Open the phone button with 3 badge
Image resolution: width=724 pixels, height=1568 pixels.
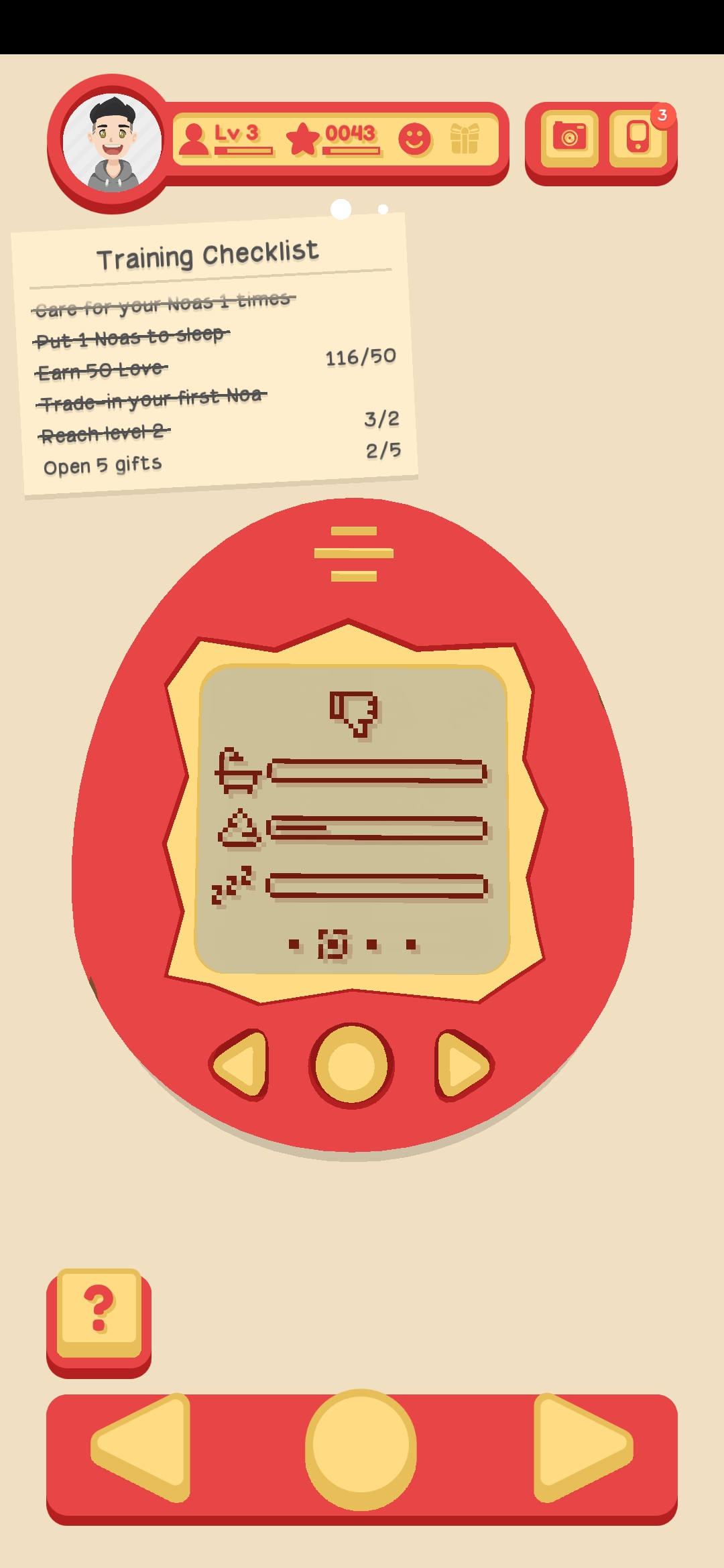pyautogui.click(x=638, y=138)
